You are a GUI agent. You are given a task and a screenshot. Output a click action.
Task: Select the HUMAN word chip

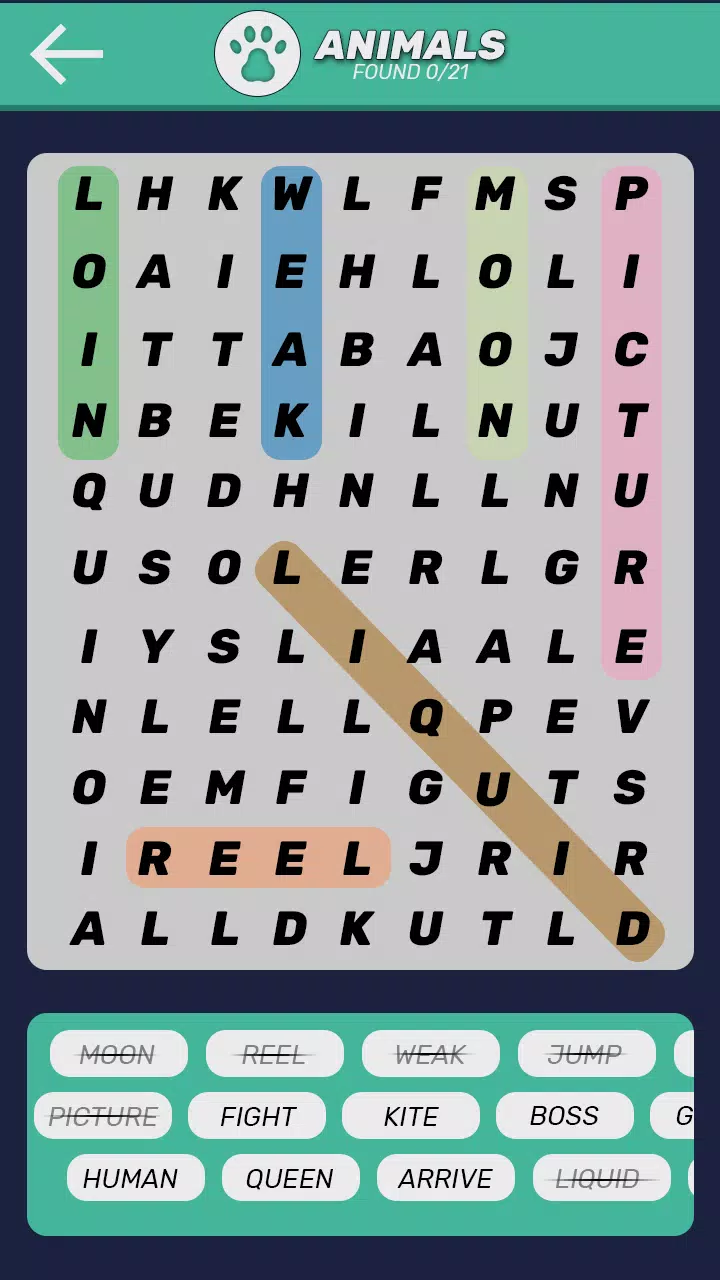tap(130, 1179)
